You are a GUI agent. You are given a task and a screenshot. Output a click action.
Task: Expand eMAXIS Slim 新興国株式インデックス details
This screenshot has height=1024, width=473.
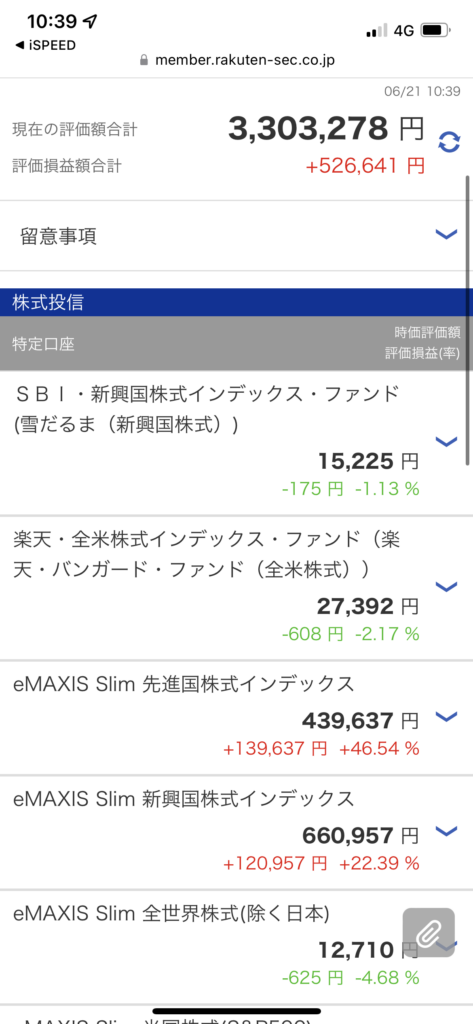click(446, 831)
